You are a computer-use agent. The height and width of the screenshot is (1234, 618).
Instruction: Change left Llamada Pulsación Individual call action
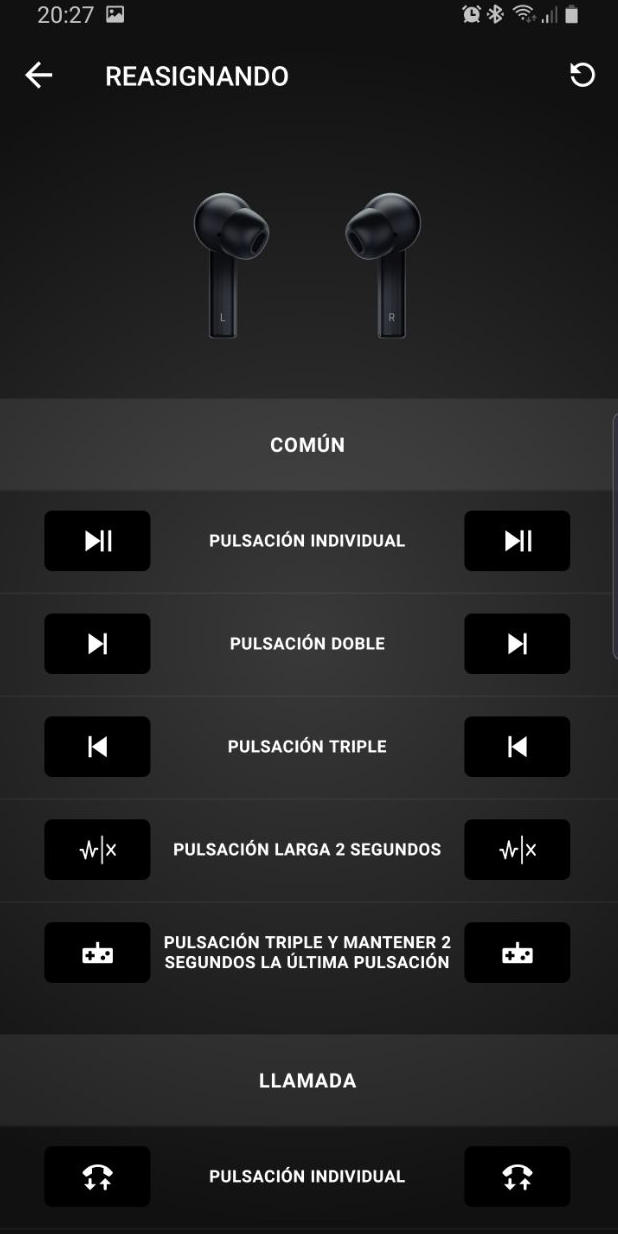click(x=97, y=1177)
